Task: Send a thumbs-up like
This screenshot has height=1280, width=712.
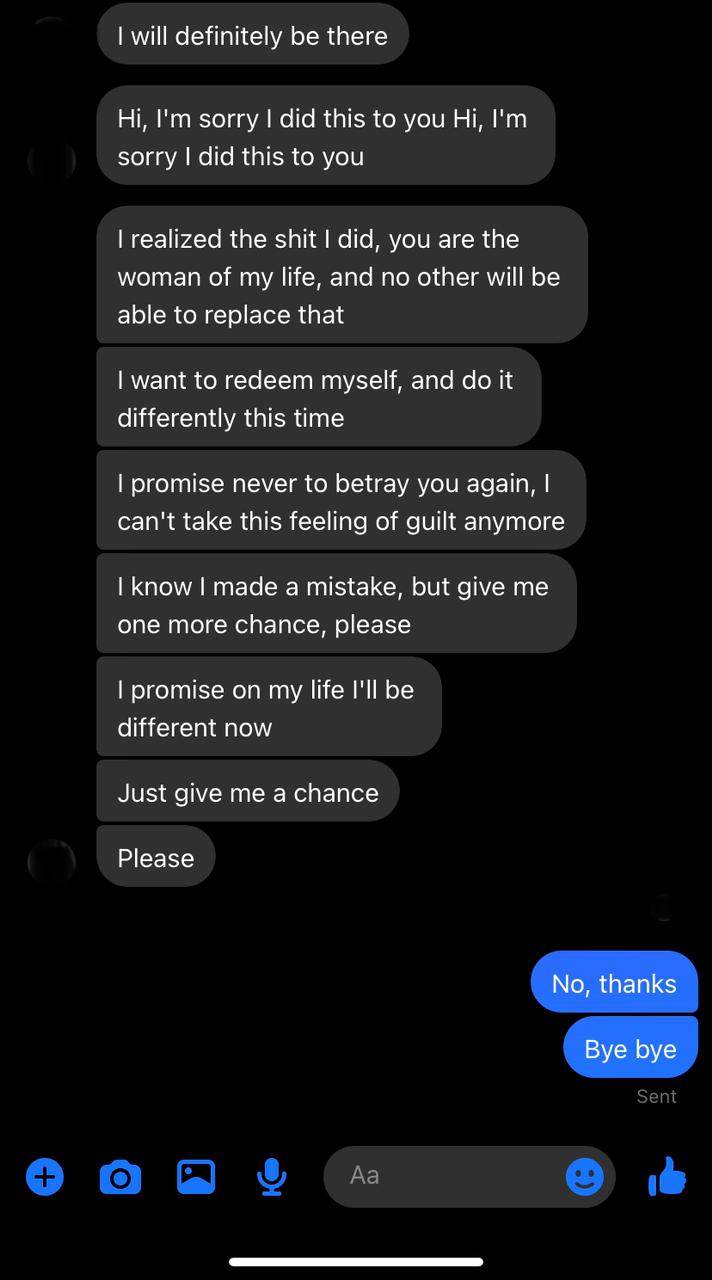Action: (x=668, y=1176)
